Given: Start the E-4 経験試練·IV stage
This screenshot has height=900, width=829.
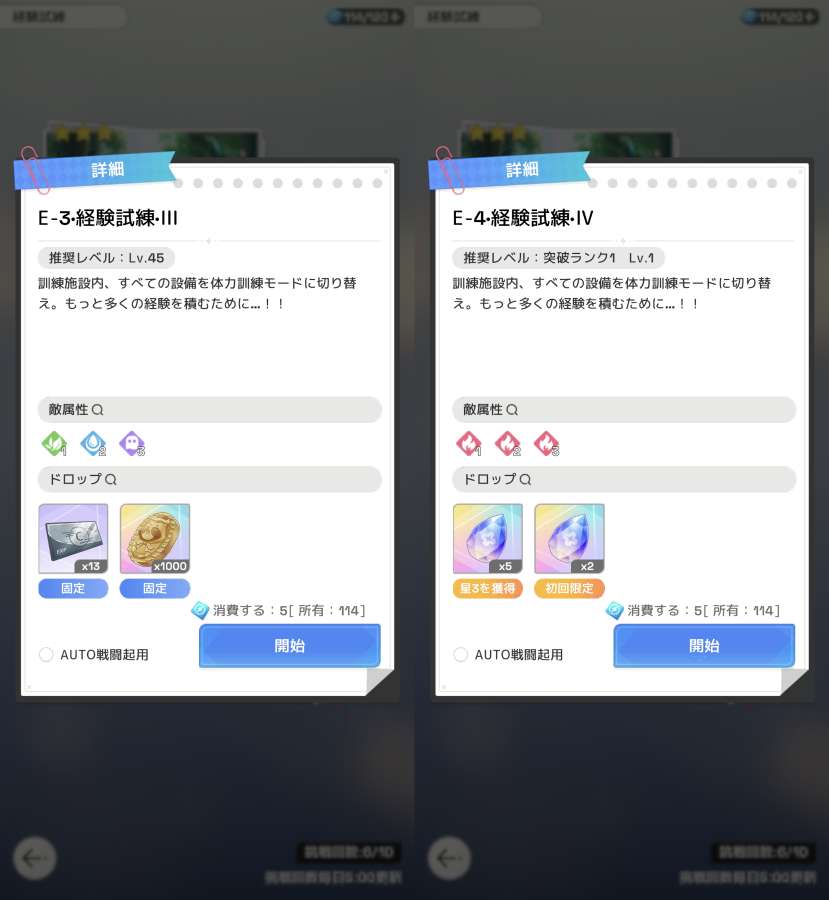Looking at the screenshot, I should 704,646.
